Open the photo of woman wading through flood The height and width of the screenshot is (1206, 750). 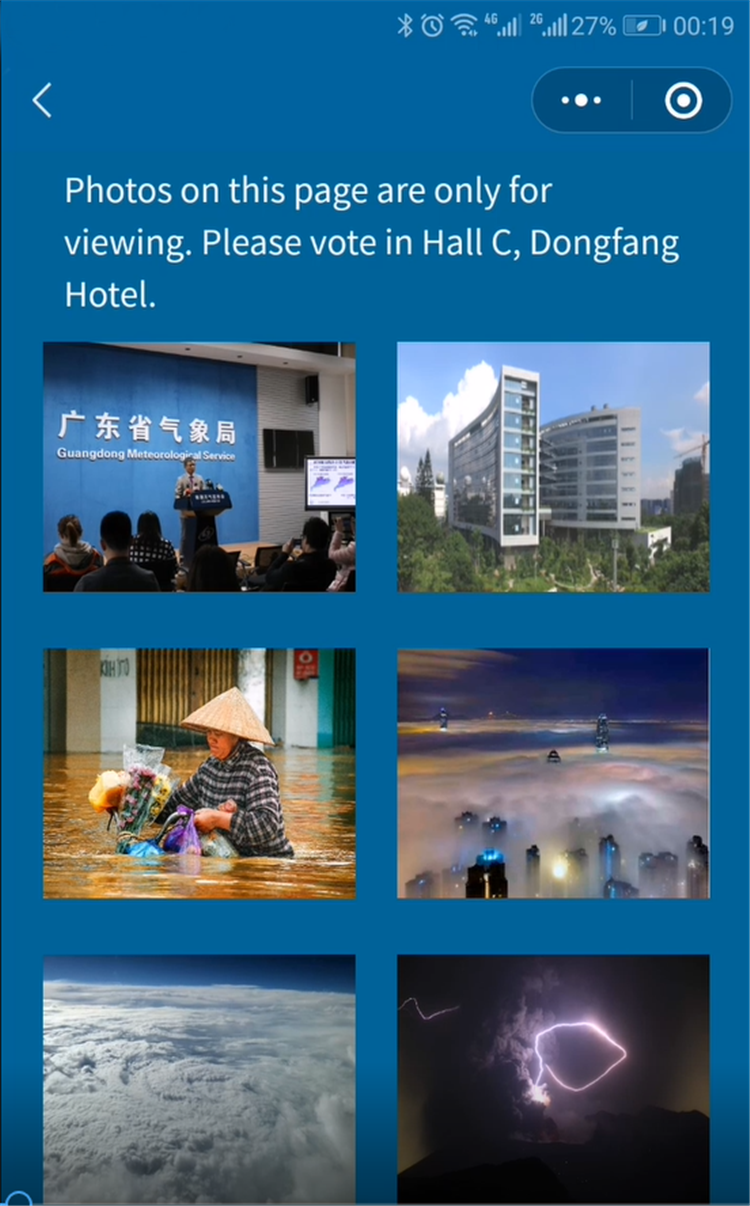point(199,773)
